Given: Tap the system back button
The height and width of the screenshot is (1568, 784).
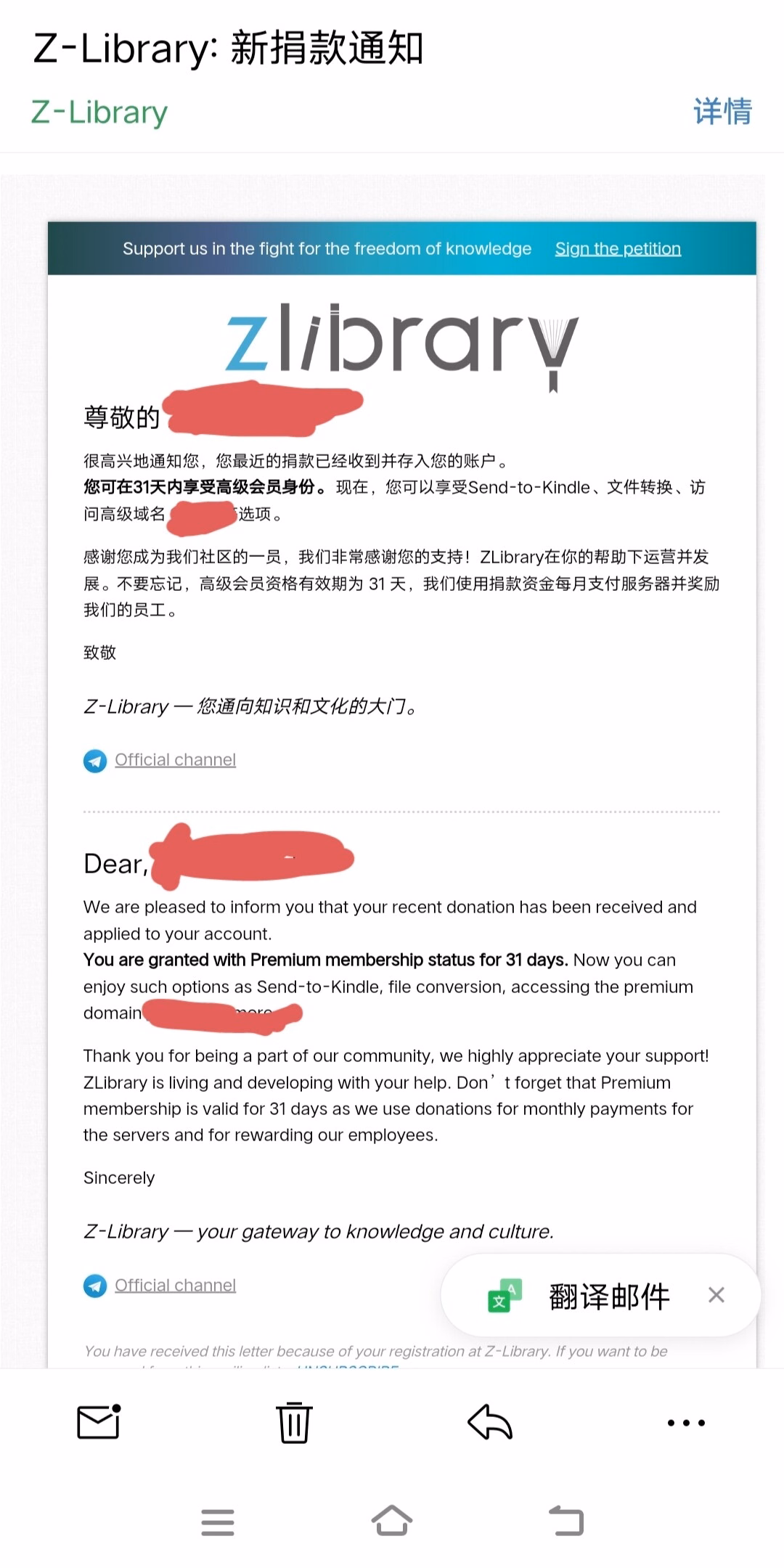Looking at the screenshot, I should tap(566, 1521).
